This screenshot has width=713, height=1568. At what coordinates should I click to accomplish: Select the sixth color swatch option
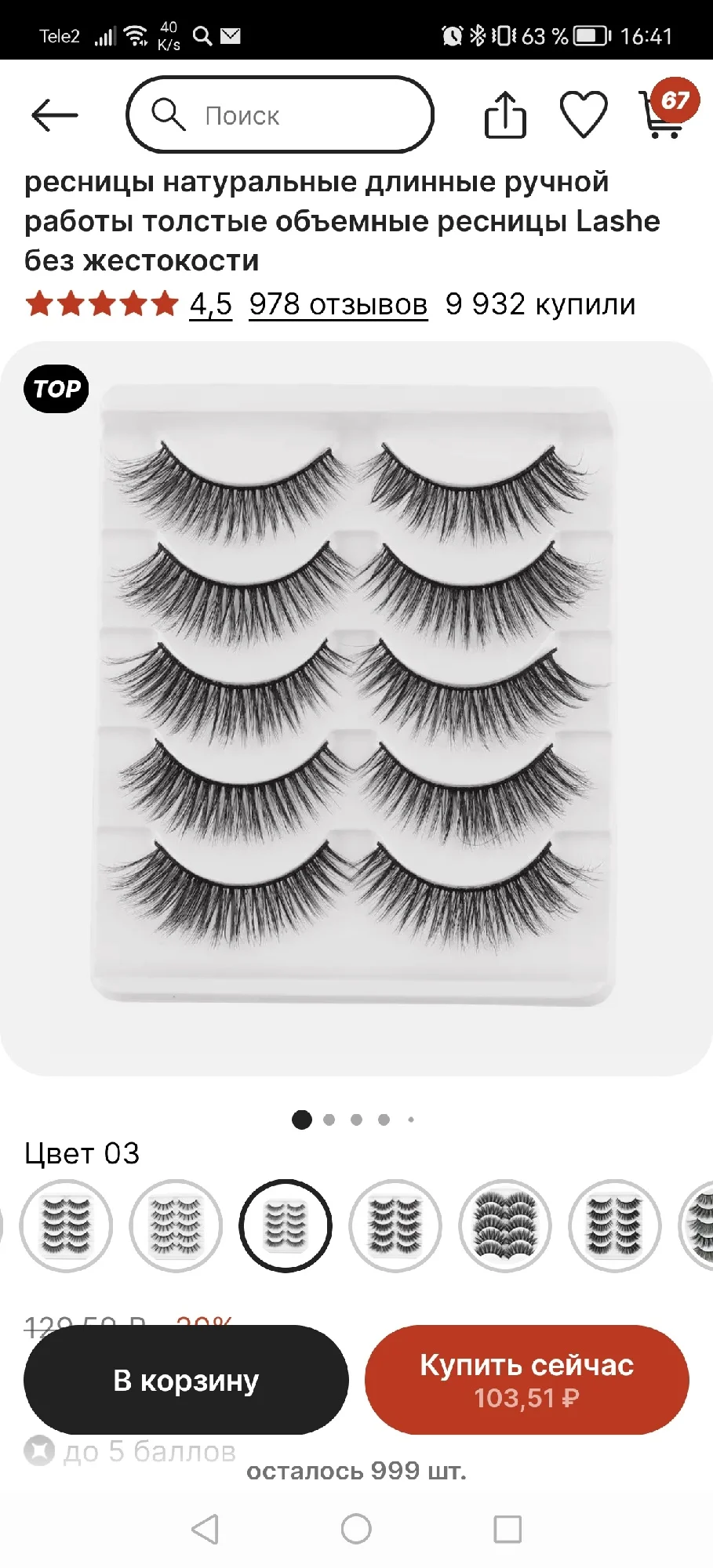coord(615,1225)
